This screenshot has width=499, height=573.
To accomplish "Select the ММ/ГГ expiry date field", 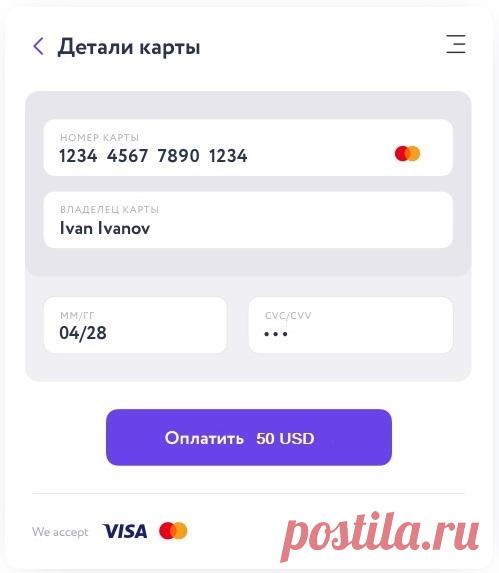I will (135, 325).
